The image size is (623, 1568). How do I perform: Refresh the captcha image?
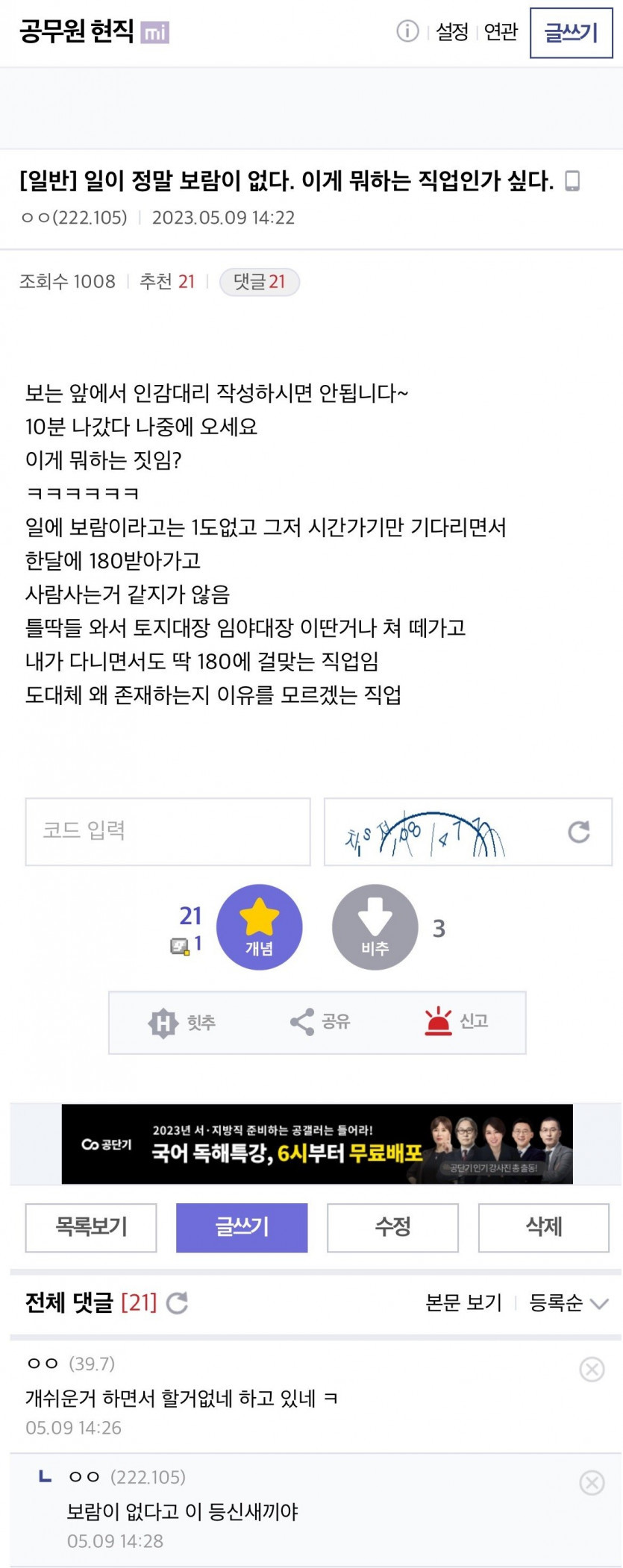[579, 832]
